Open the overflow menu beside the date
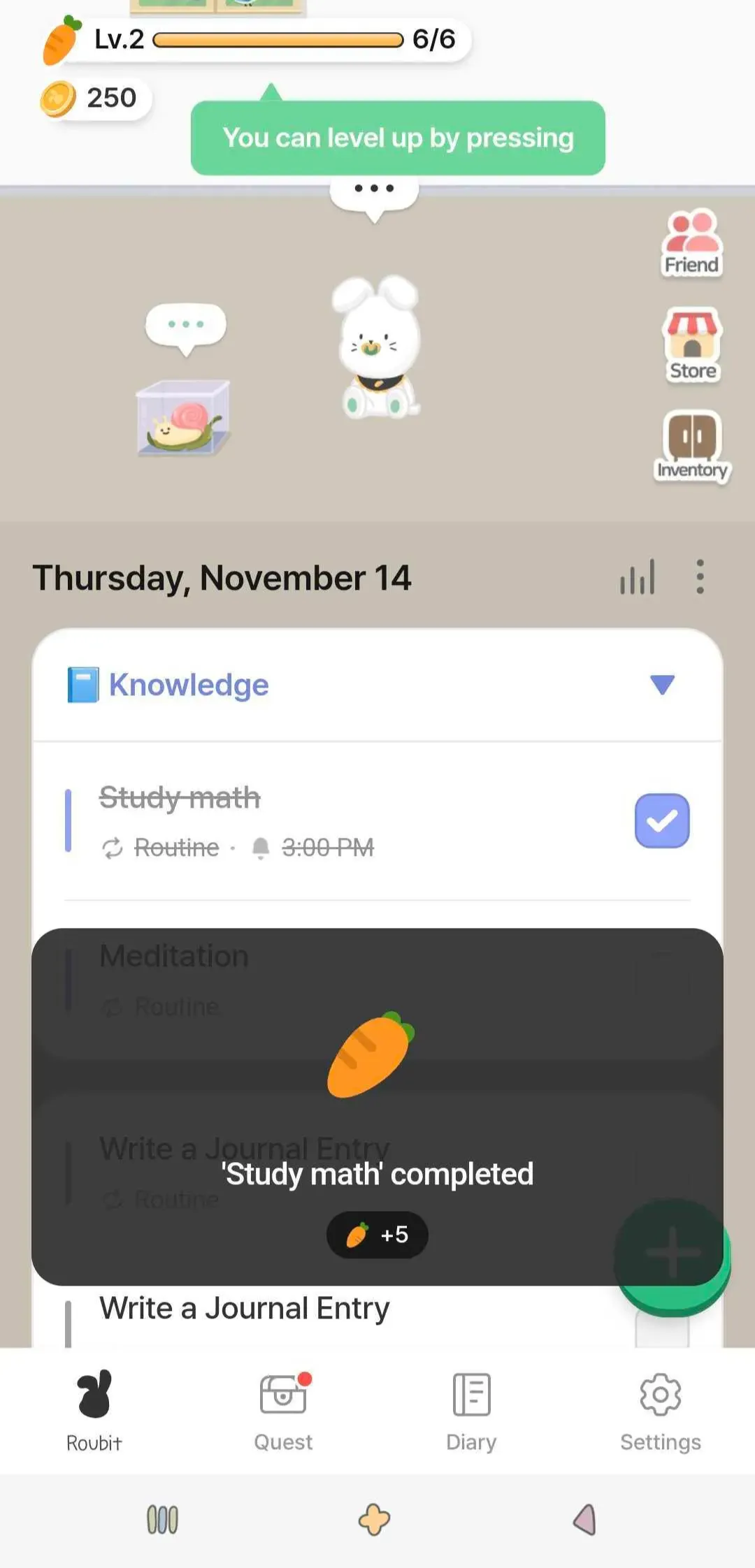The height and width of the screenshot is (1568, 755). pyautogui.click(x=700, y=577)
